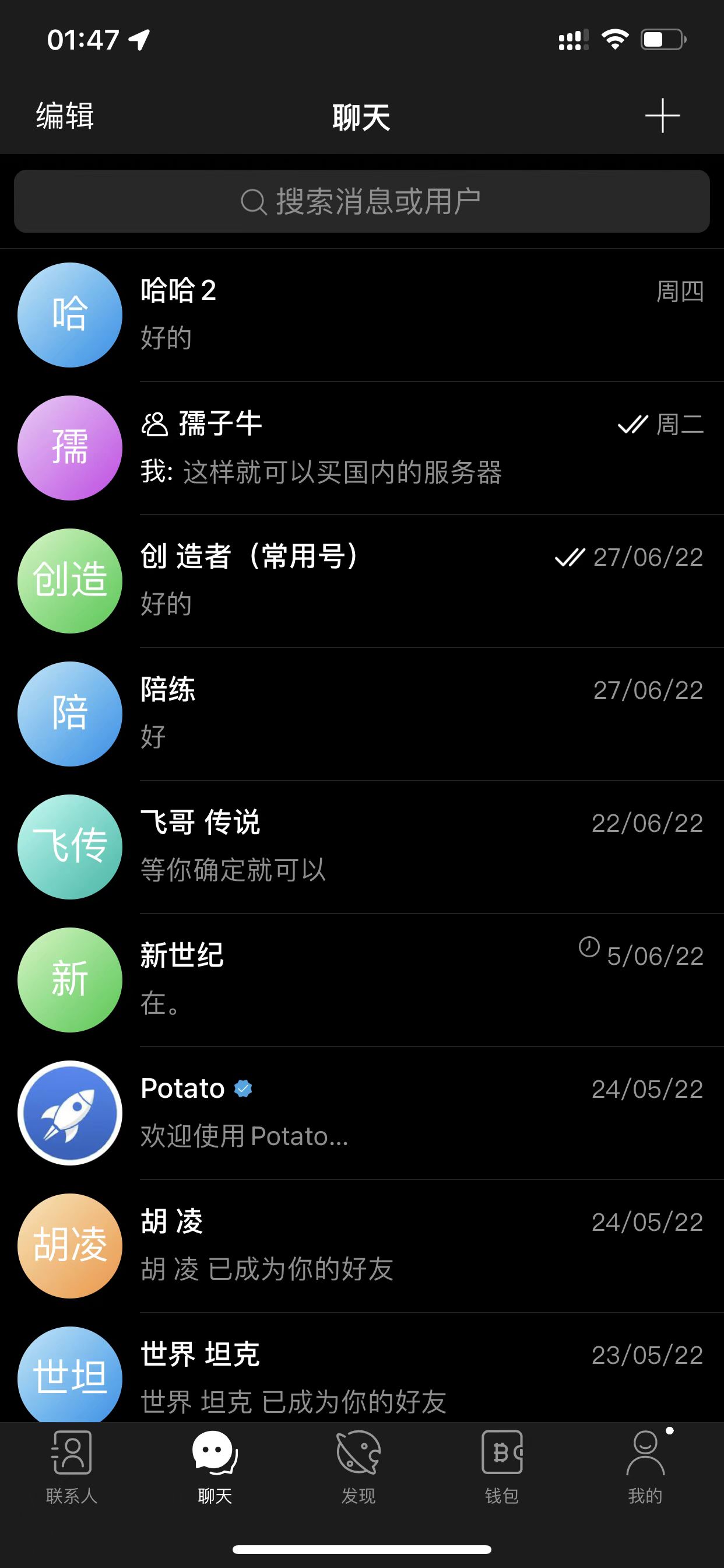The width and height of the screenshot is (724, 1568).
Task: Open the 孺子牛 group chat
Action: coord(362,448)
